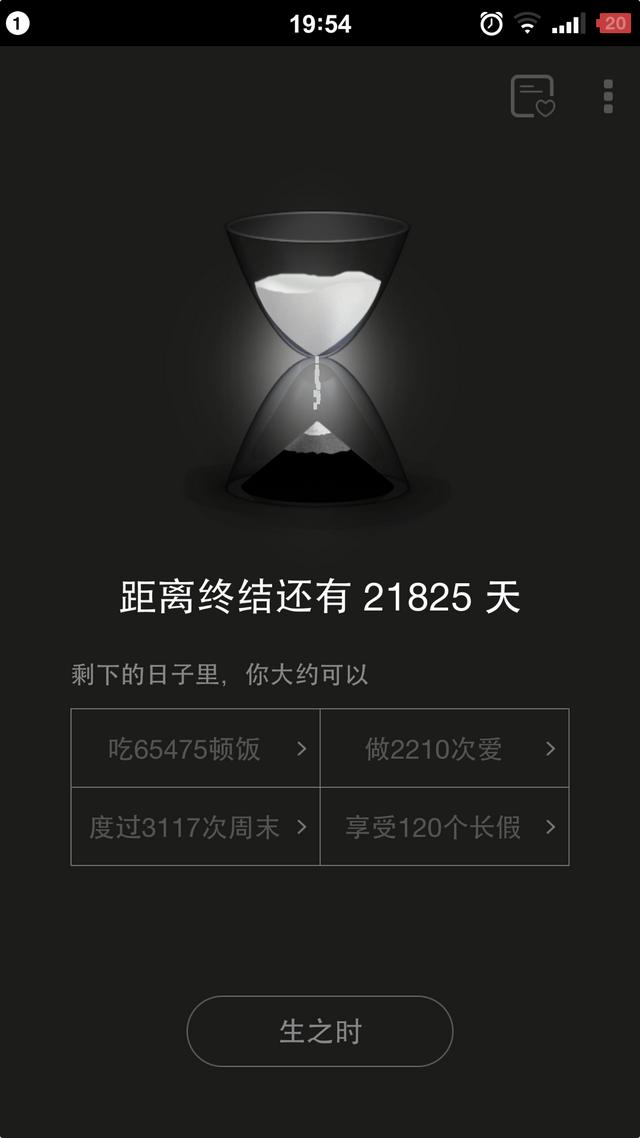Viewport: 640px width, 1138px height.
Task: Open the note-with-heart icon in top bar
Action: point(532,96)
